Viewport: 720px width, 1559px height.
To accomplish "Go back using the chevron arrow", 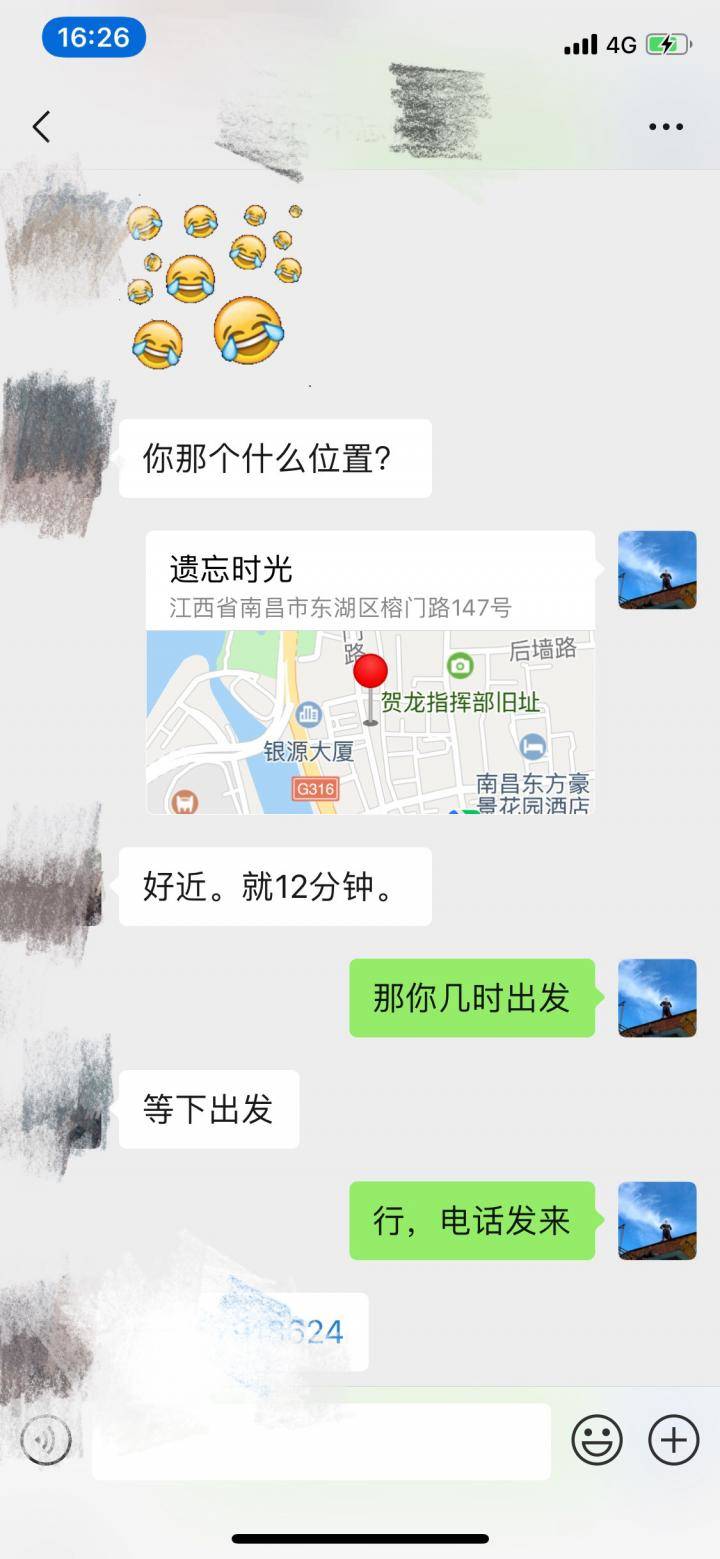I will tap(40, 126).
